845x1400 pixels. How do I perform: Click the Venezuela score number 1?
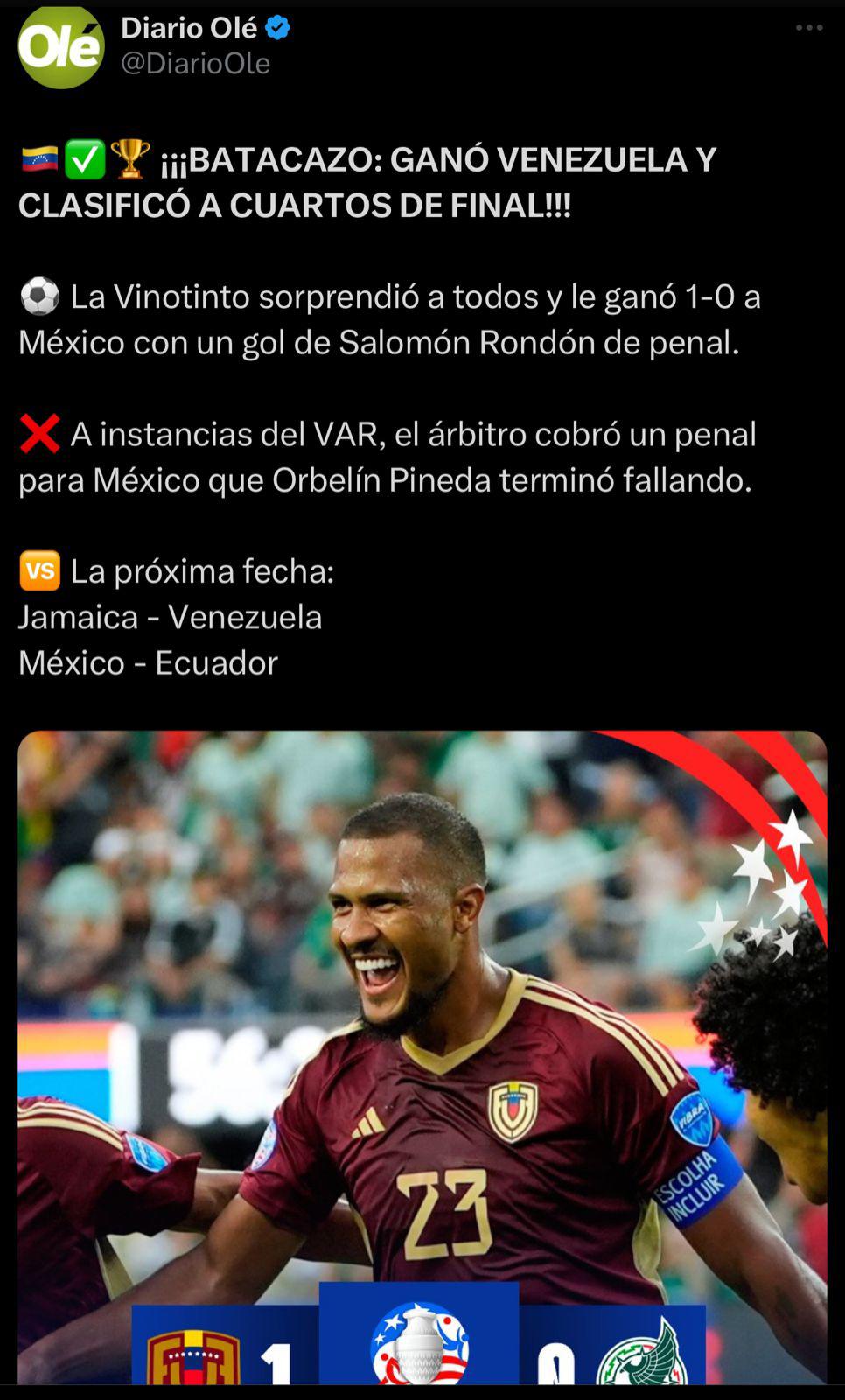(x=280, y=1363)
